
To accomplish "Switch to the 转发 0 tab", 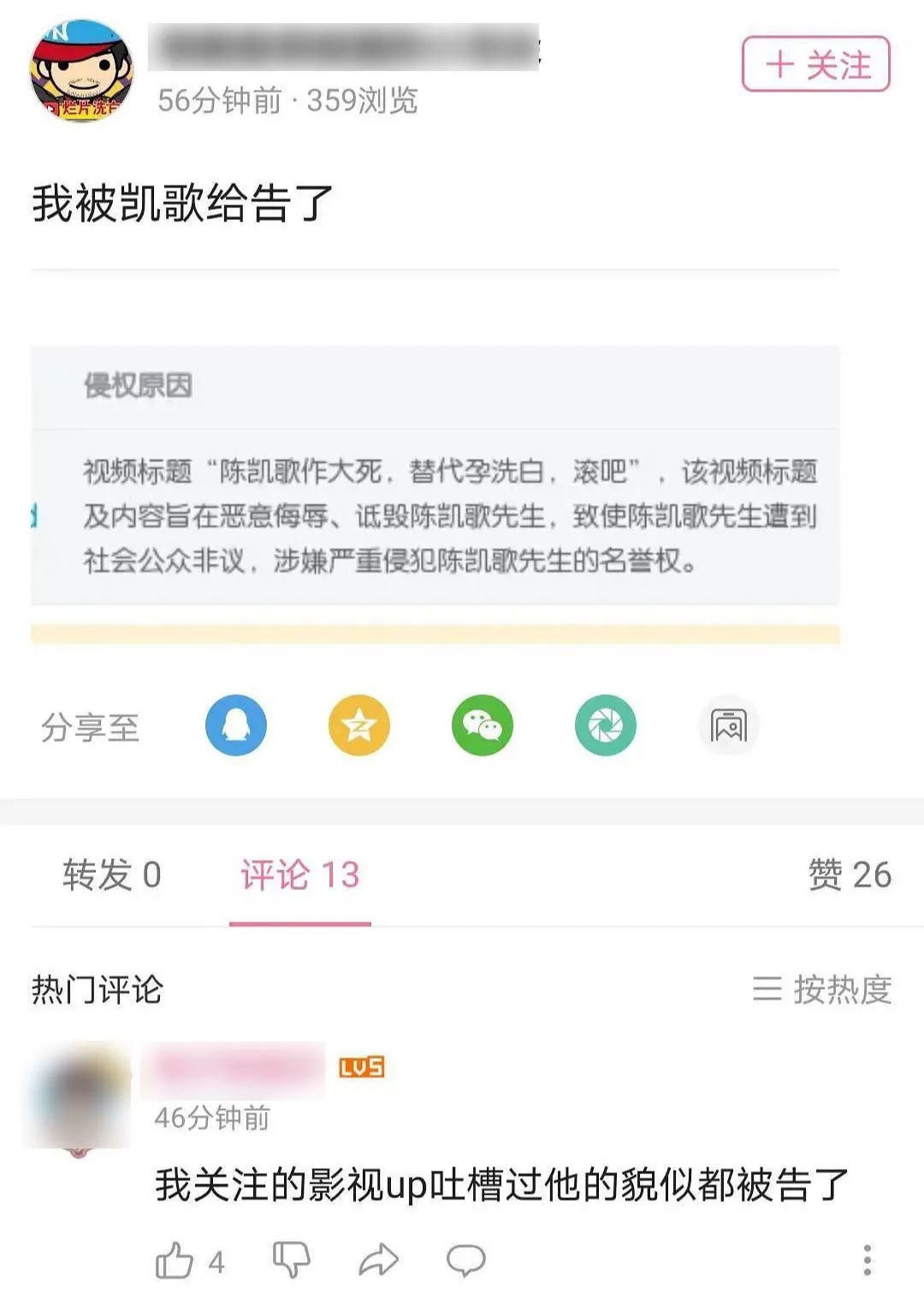I will 111,875.
